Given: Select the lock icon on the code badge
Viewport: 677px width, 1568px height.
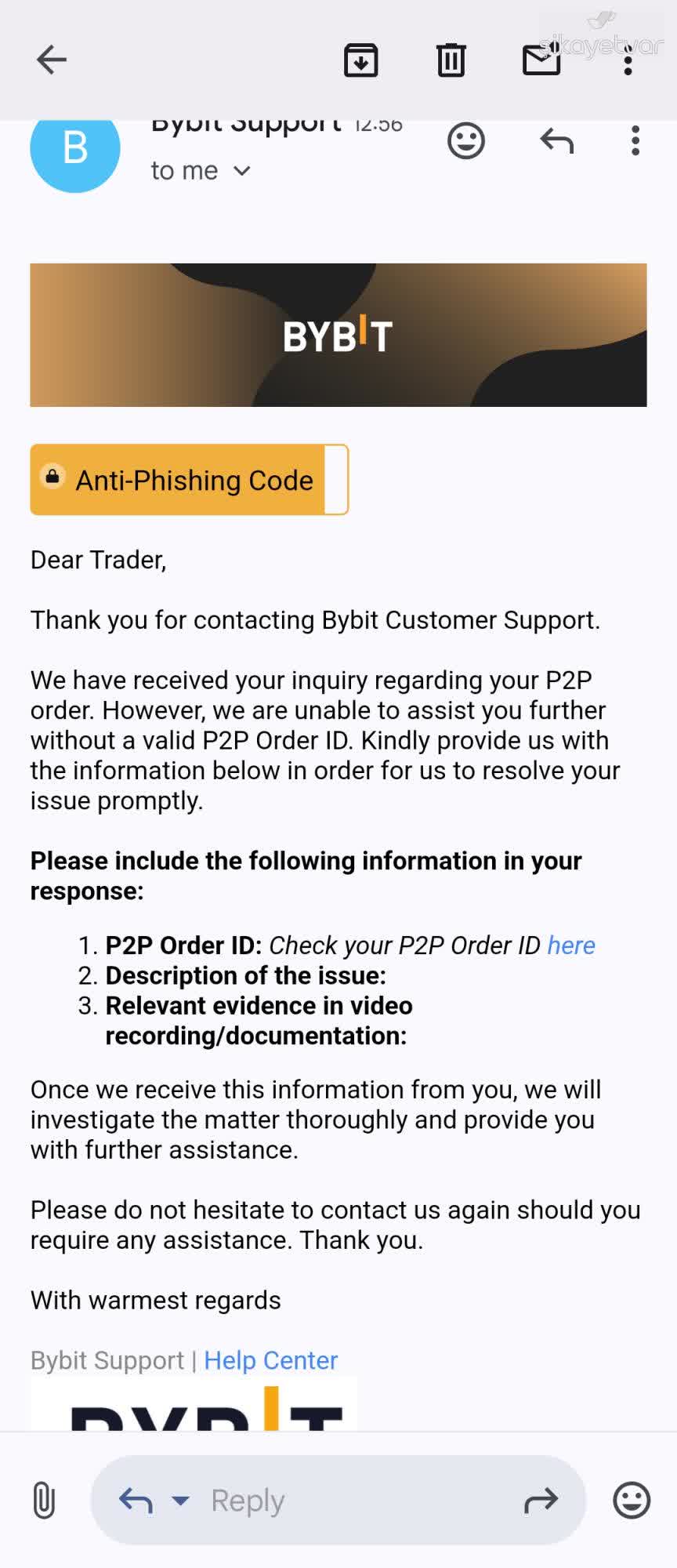Looking at the screenshot, I should click(52, 477).
